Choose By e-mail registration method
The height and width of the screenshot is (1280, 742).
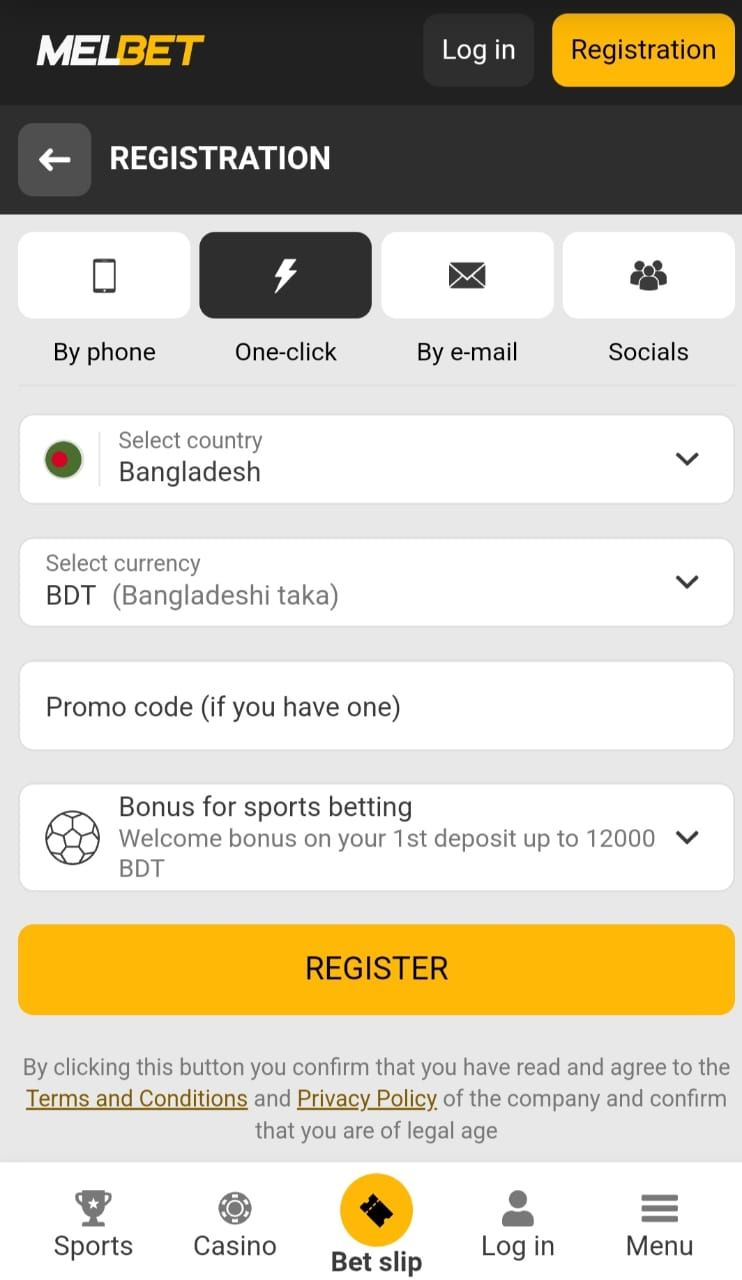pos(467,276)
